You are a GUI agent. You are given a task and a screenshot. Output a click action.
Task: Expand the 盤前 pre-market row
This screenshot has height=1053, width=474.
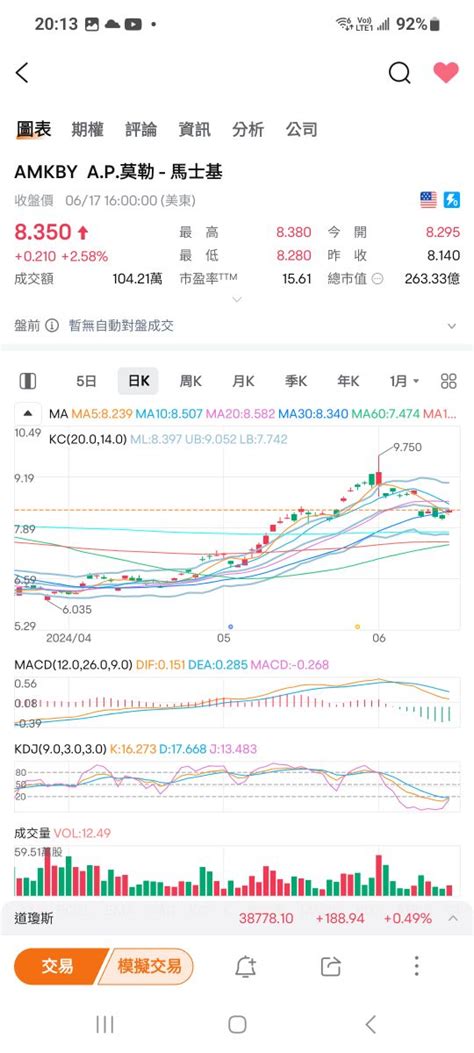236,326
